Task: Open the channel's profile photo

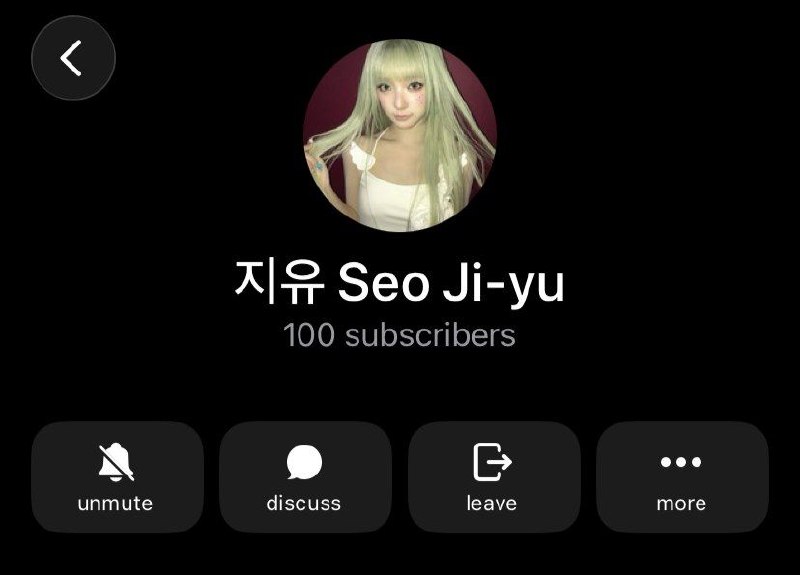Action: coord(400,135)
